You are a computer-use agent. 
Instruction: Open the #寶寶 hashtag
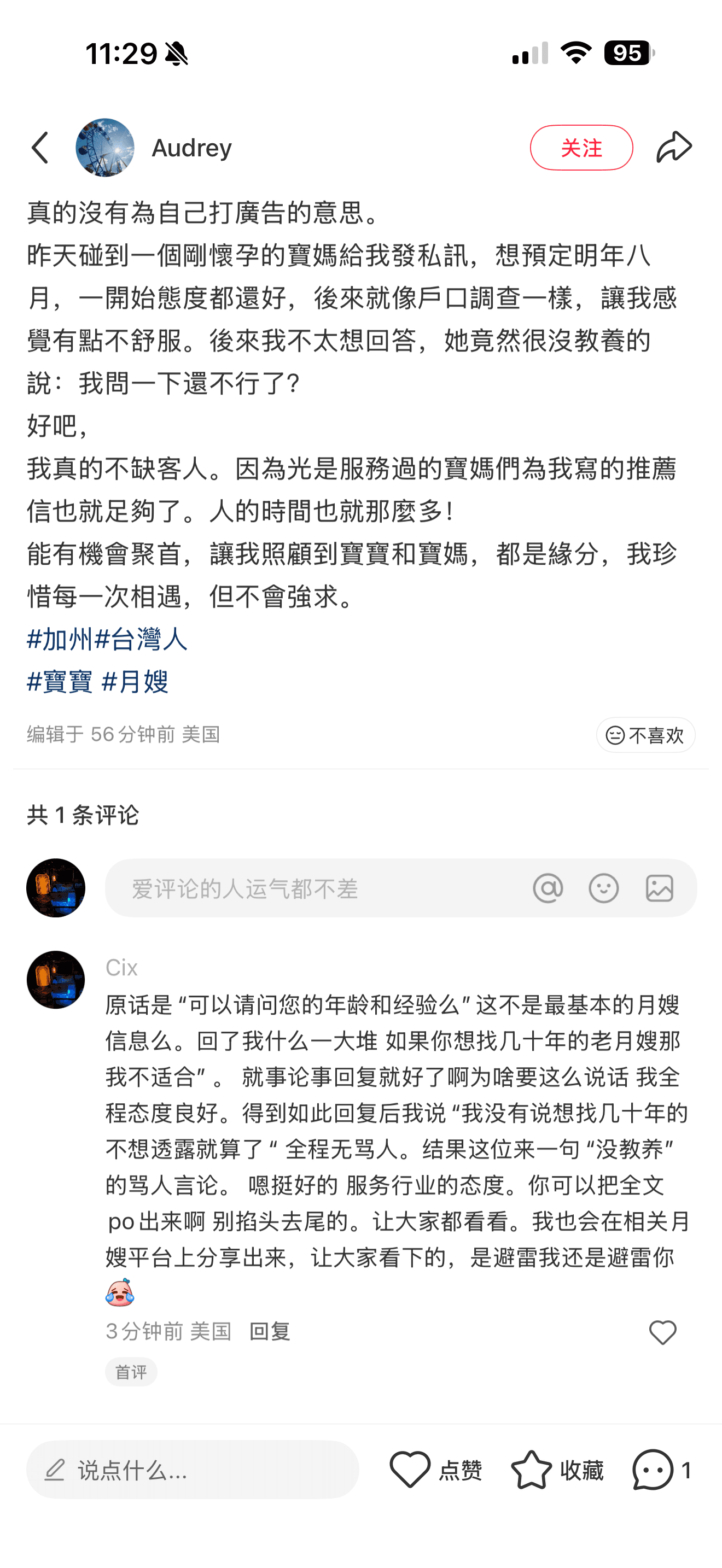click(x=60, y=682)
